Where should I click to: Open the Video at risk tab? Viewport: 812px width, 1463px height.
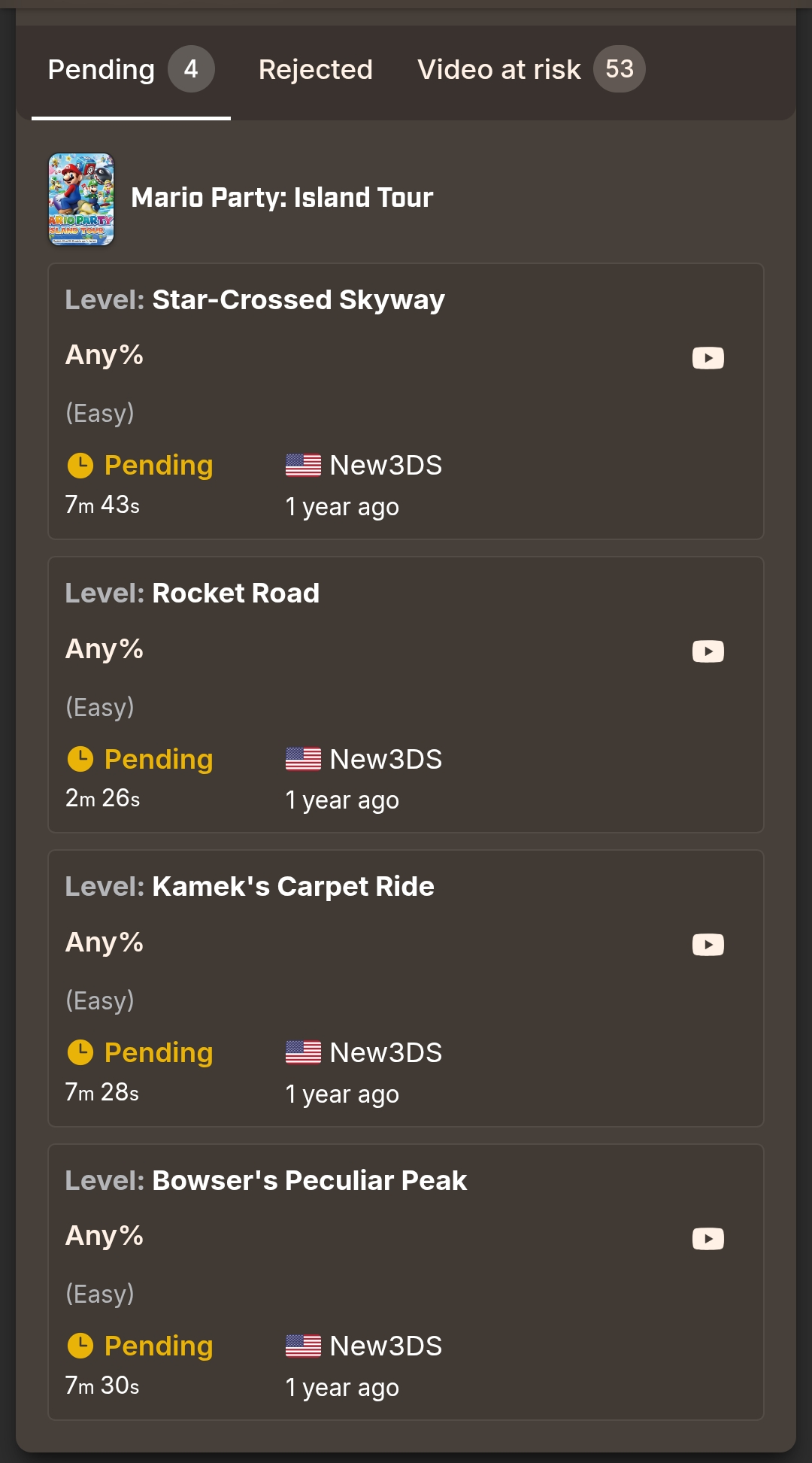pyautogui.click(x=531, y=70)
